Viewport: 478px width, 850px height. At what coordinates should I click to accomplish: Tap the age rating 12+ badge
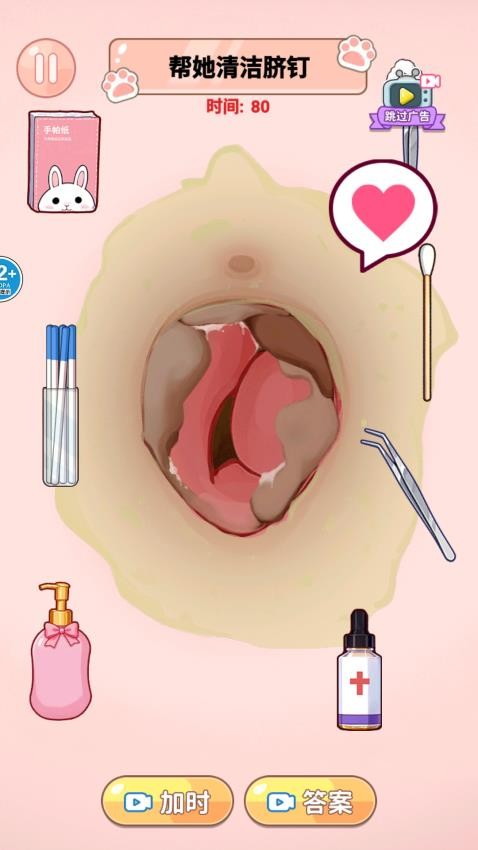click(x=9, y=279)
